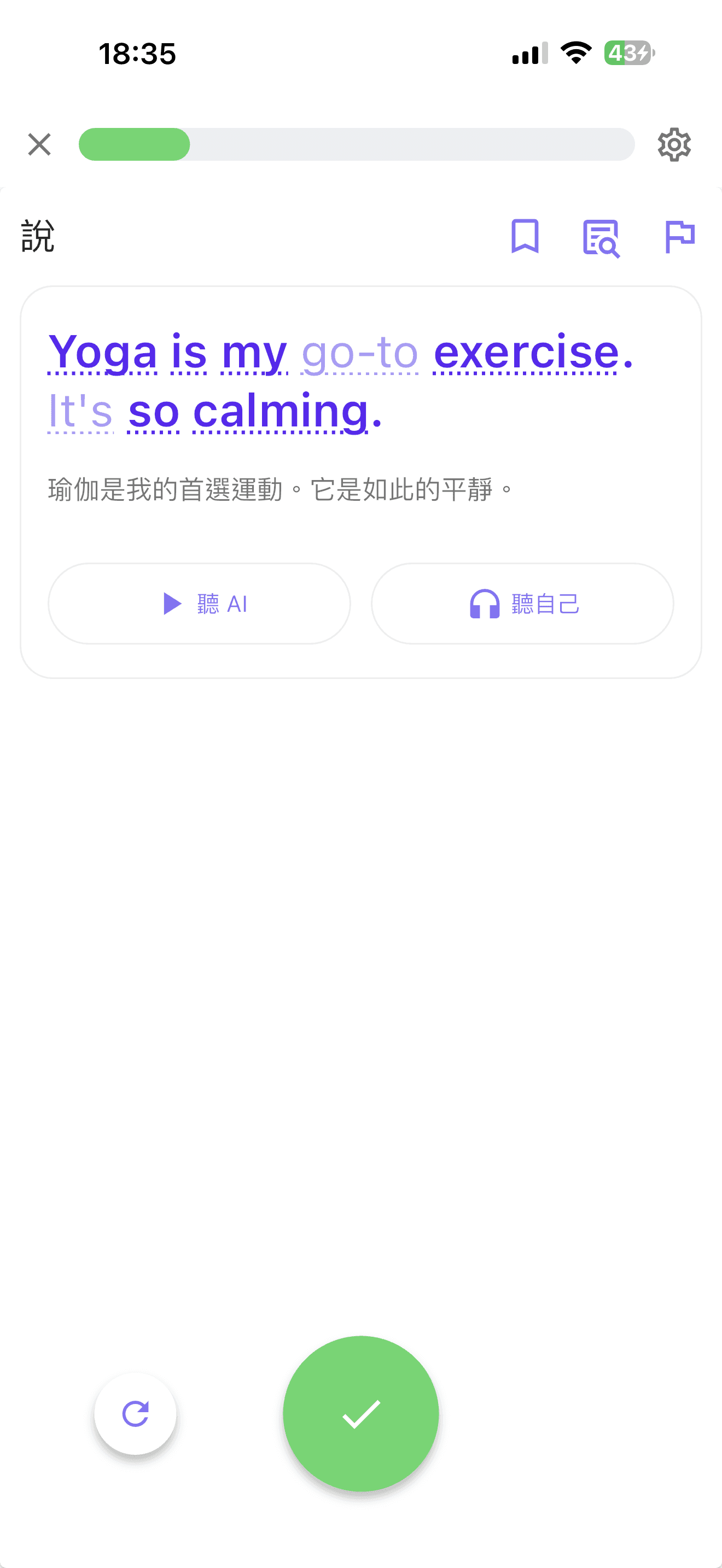Viewport: 722px width, 1568px height.
Task: Report this sentence with the flag
Action: (679, 236)
